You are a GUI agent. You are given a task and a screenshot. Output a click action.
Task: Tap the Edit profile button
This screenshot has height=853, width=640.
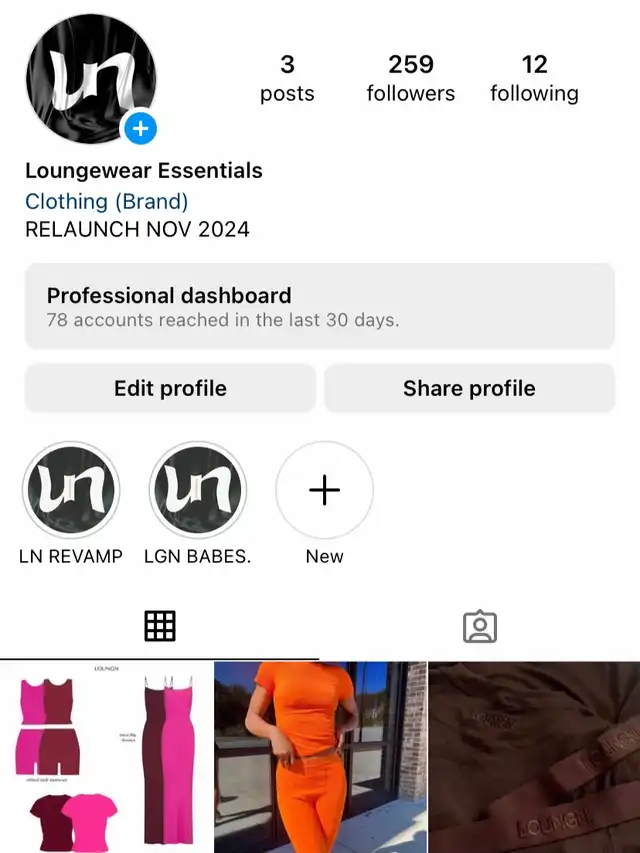170,388
